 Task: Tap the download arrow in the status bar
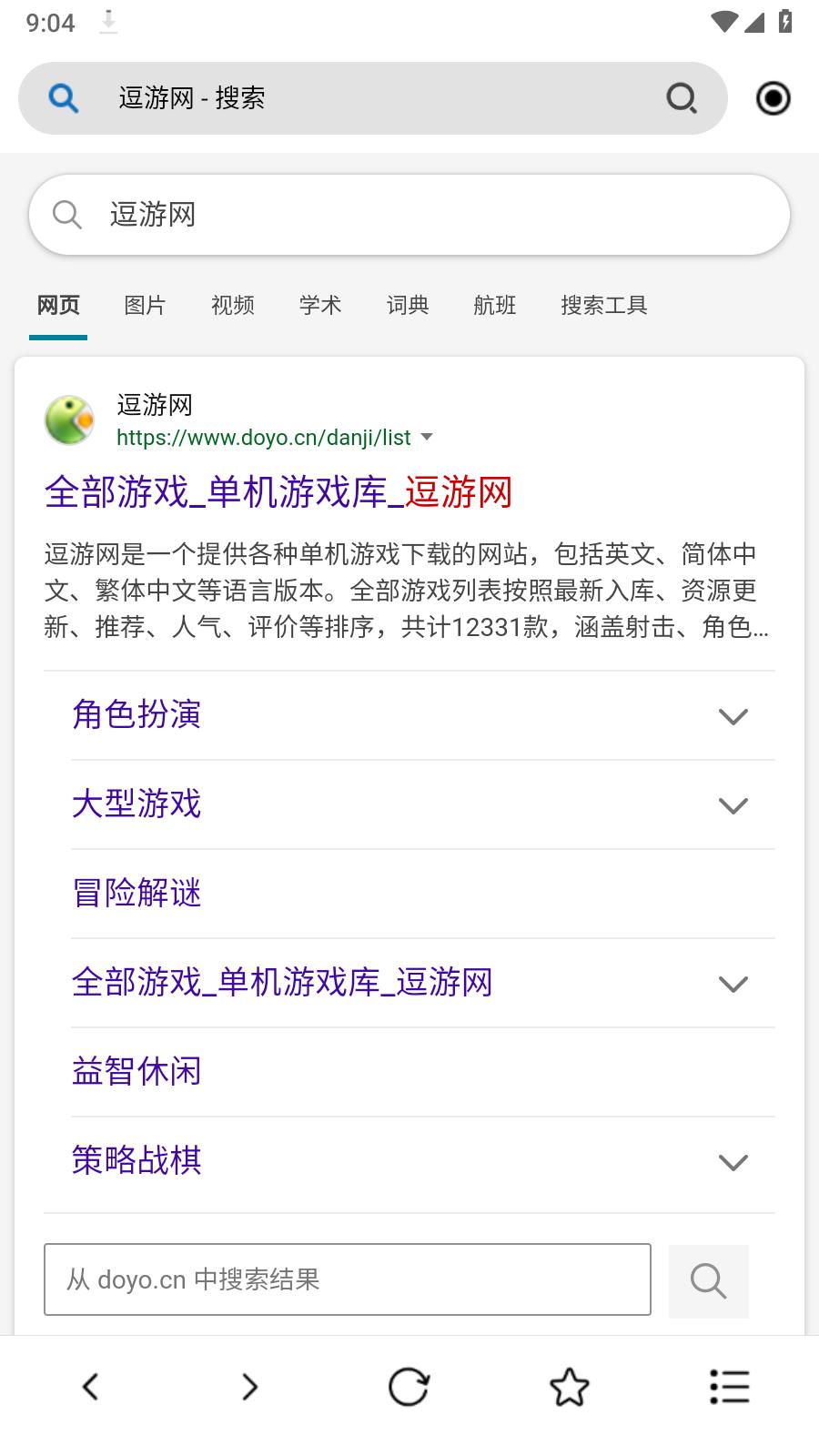pos(109,22)
